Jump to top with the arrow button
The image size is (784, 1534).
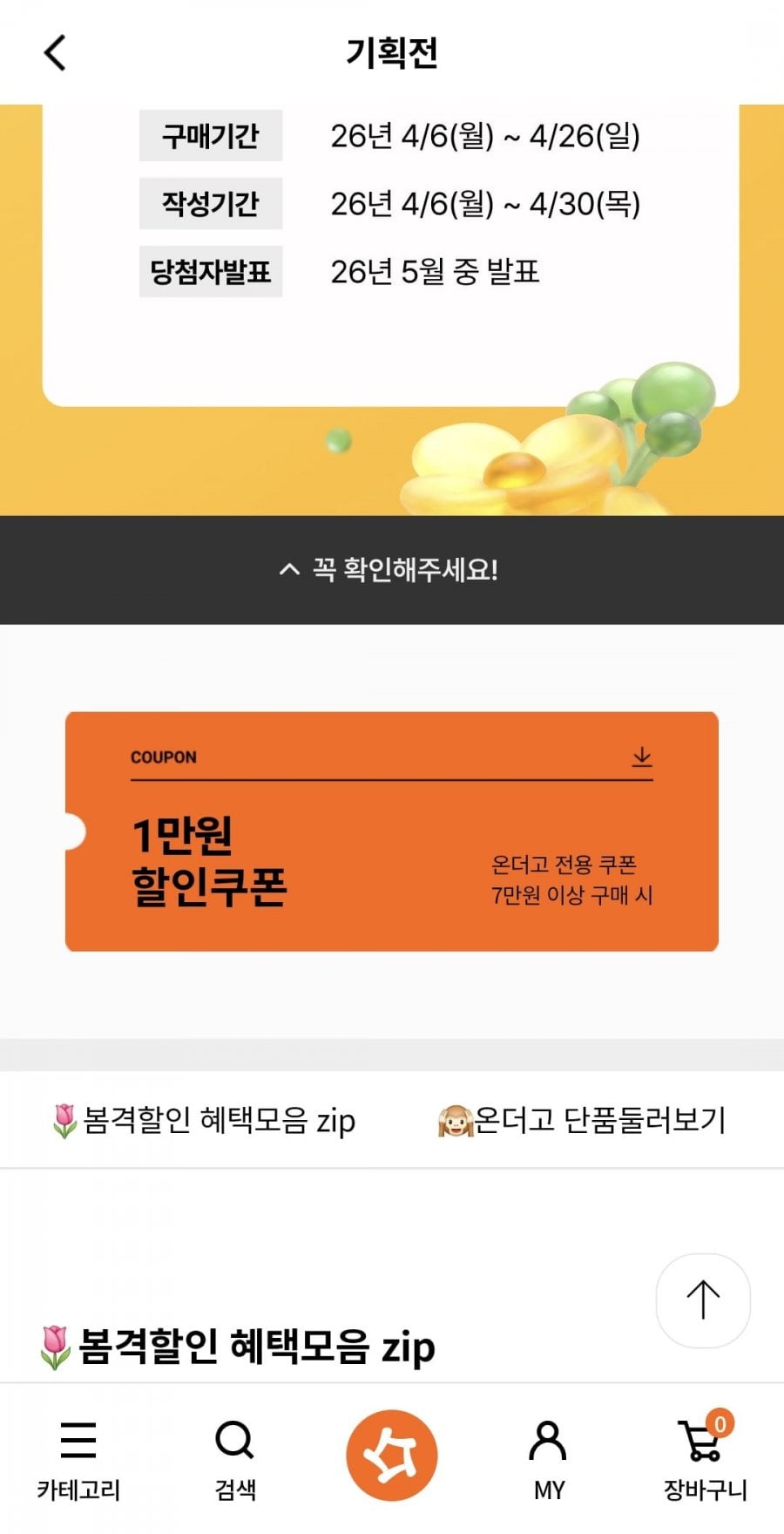[703, 1300]
